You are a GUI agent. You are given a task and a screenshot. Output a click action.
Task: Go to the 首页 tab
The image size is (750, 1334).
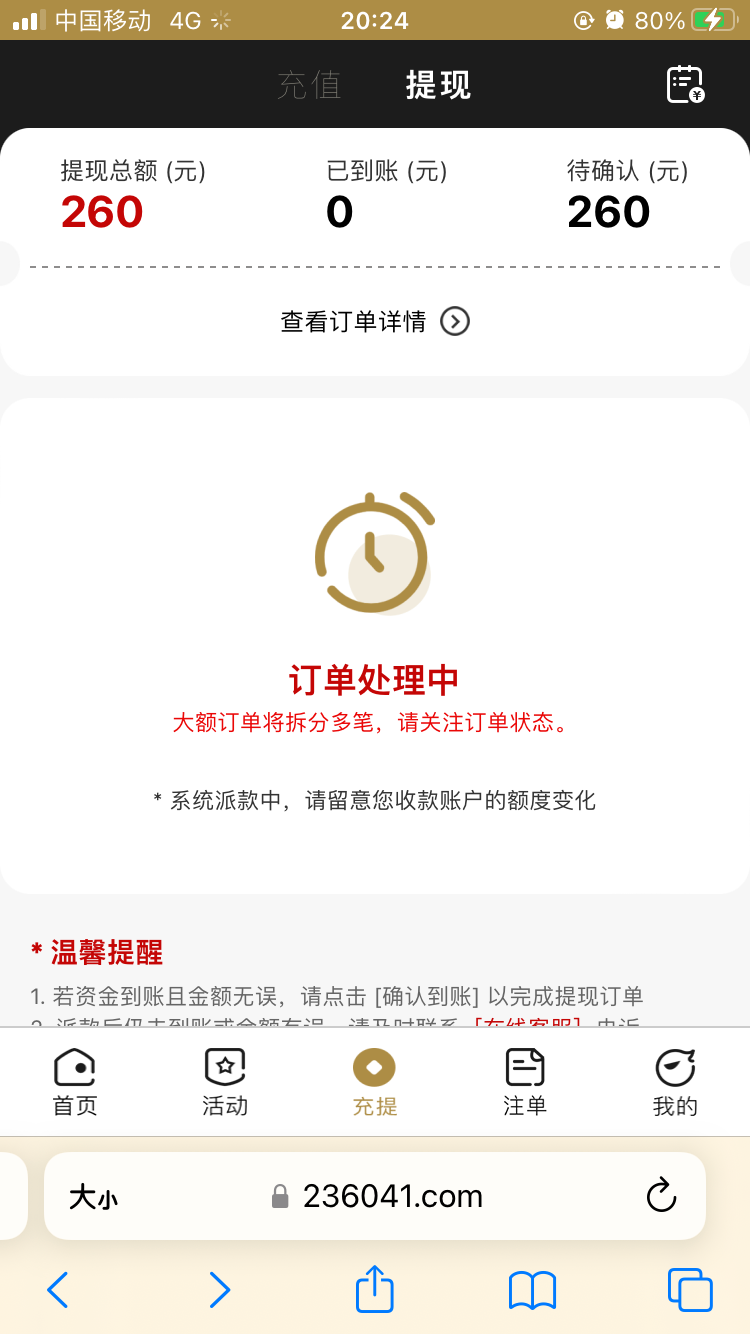click(x=75, y=1082)
